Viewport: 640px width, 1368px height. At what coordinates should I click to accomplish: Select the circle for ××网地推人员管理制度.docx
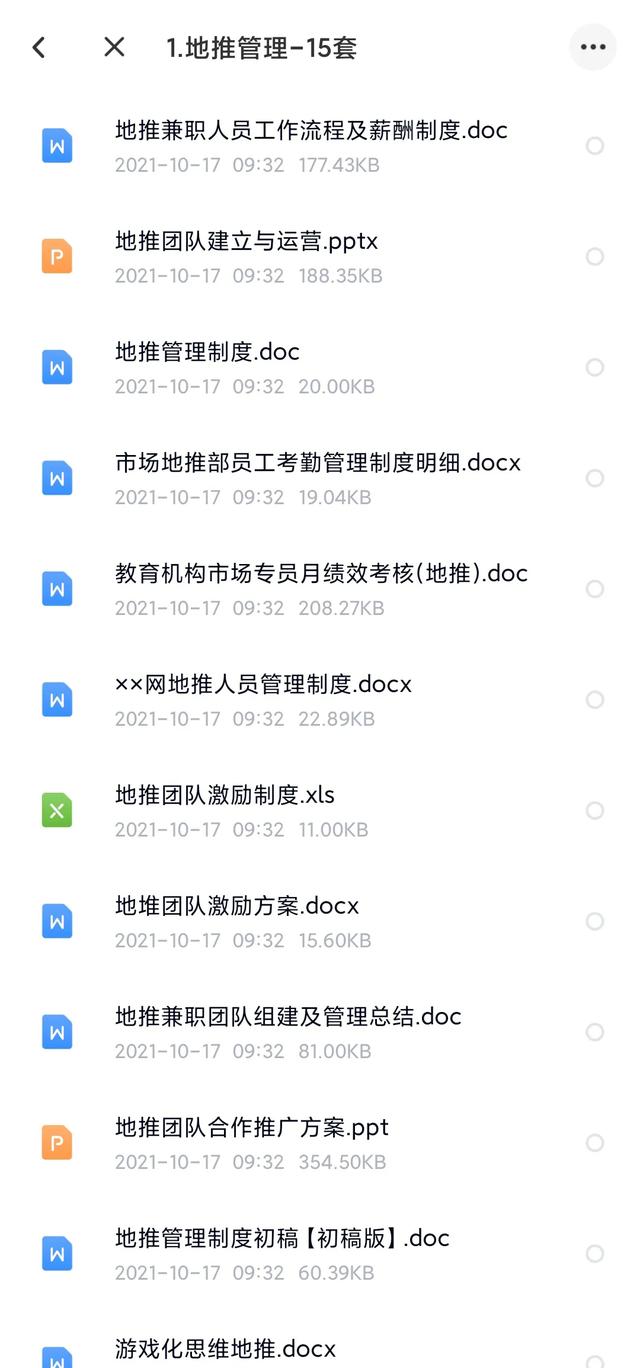click(x=595, y=700)
